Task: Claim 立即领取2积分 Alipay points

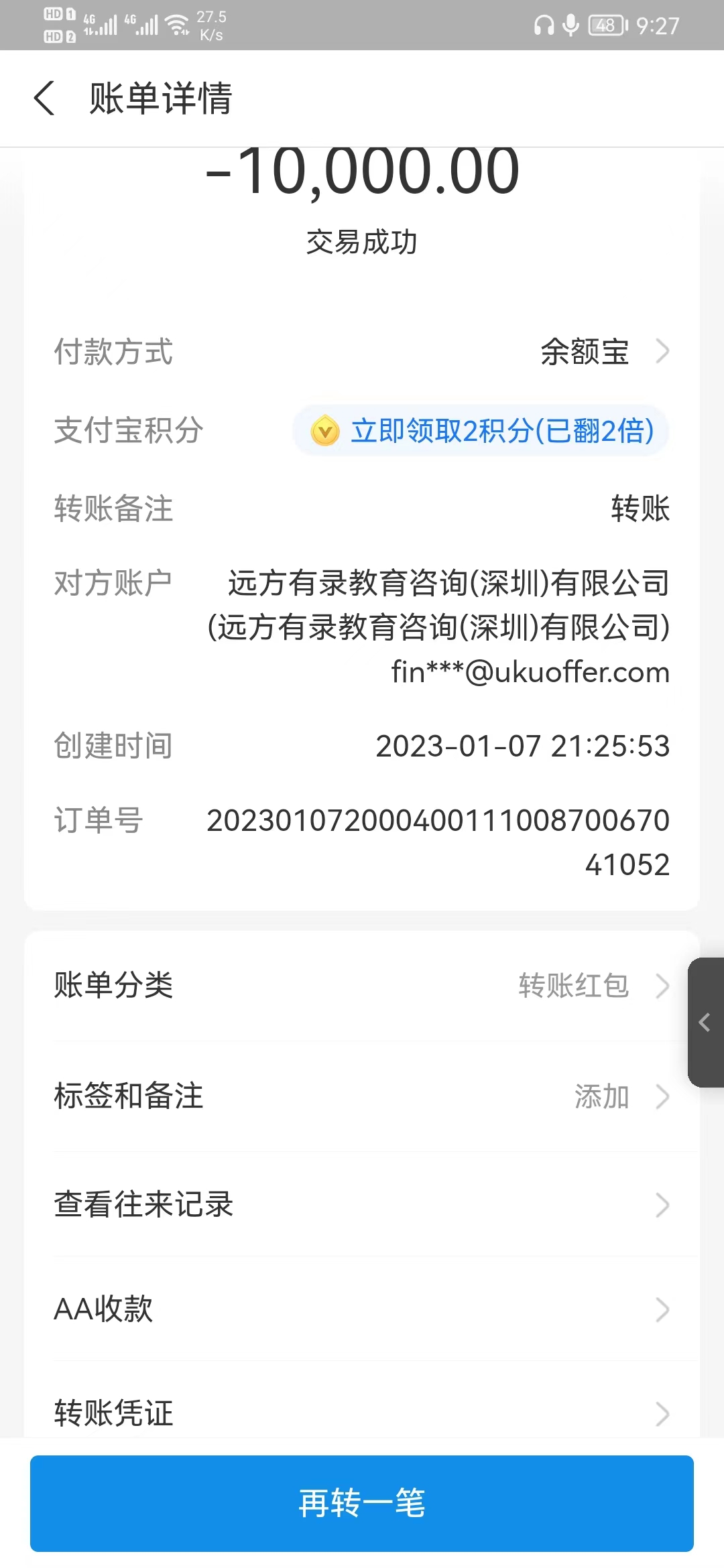Action: 481,430
